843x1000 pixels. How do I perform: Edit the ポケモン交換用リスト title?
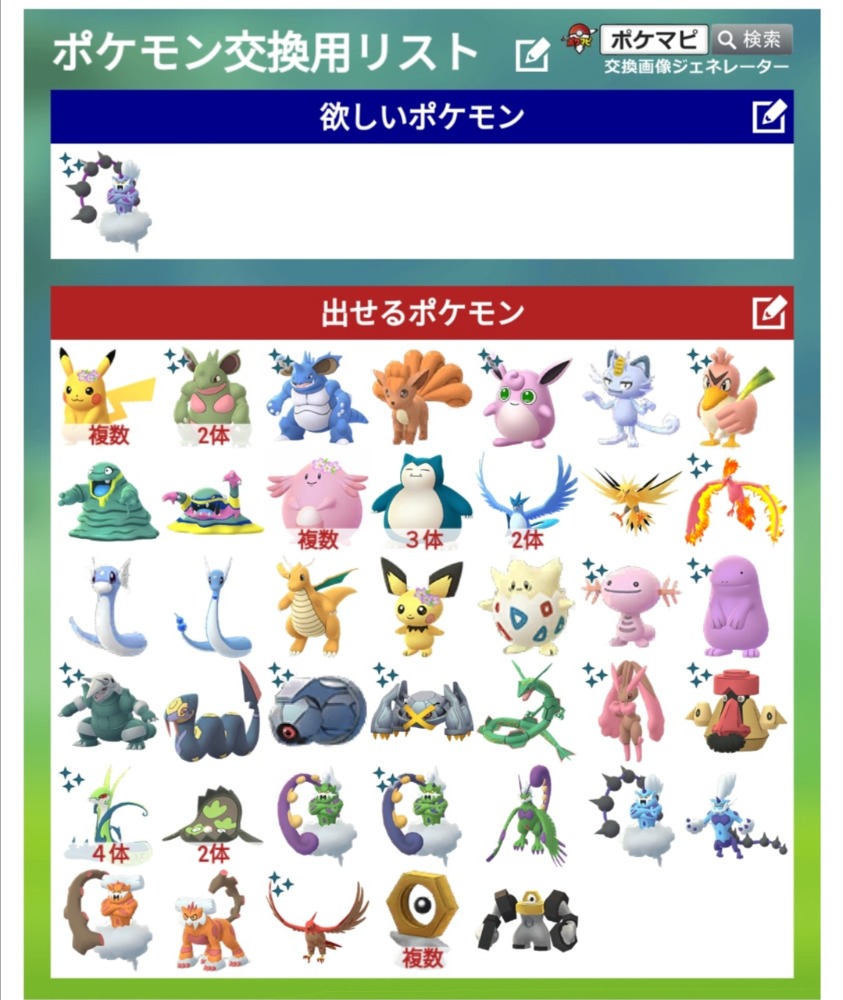coord(532,56)
